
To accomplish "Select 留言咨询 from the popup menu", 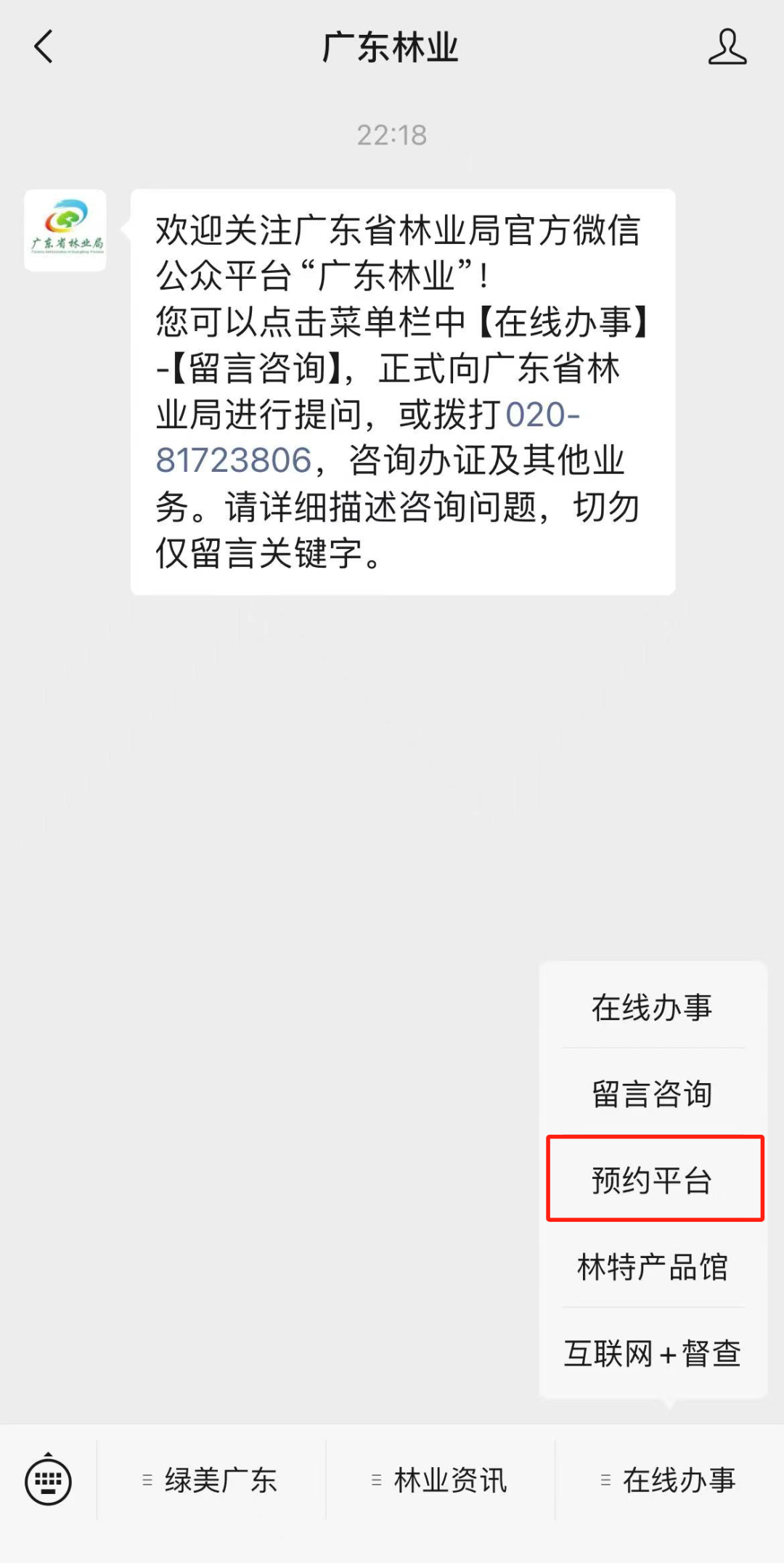I will (x=652, y=1094).
